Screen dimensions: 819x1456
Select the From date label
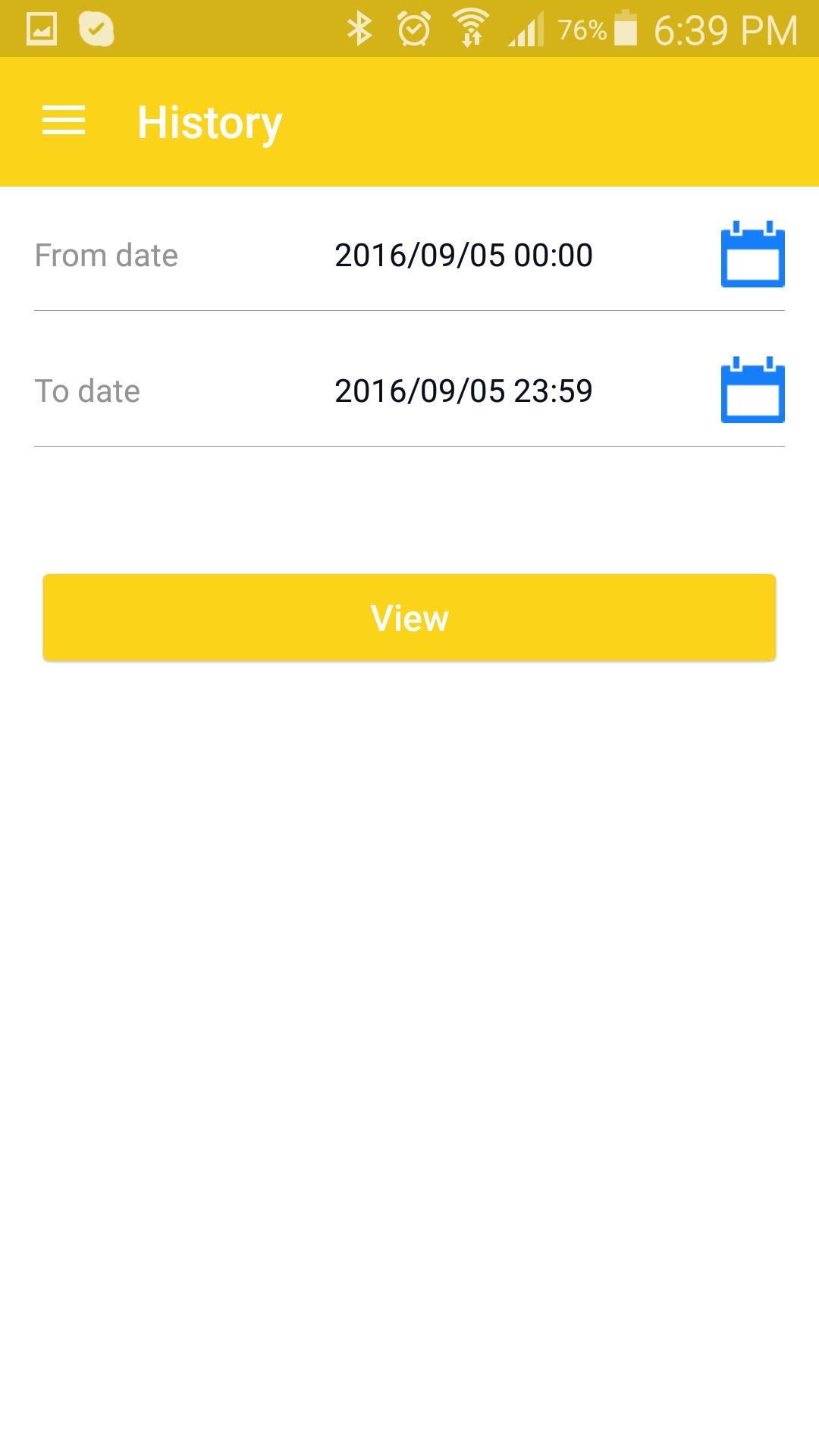coord(107,256)
